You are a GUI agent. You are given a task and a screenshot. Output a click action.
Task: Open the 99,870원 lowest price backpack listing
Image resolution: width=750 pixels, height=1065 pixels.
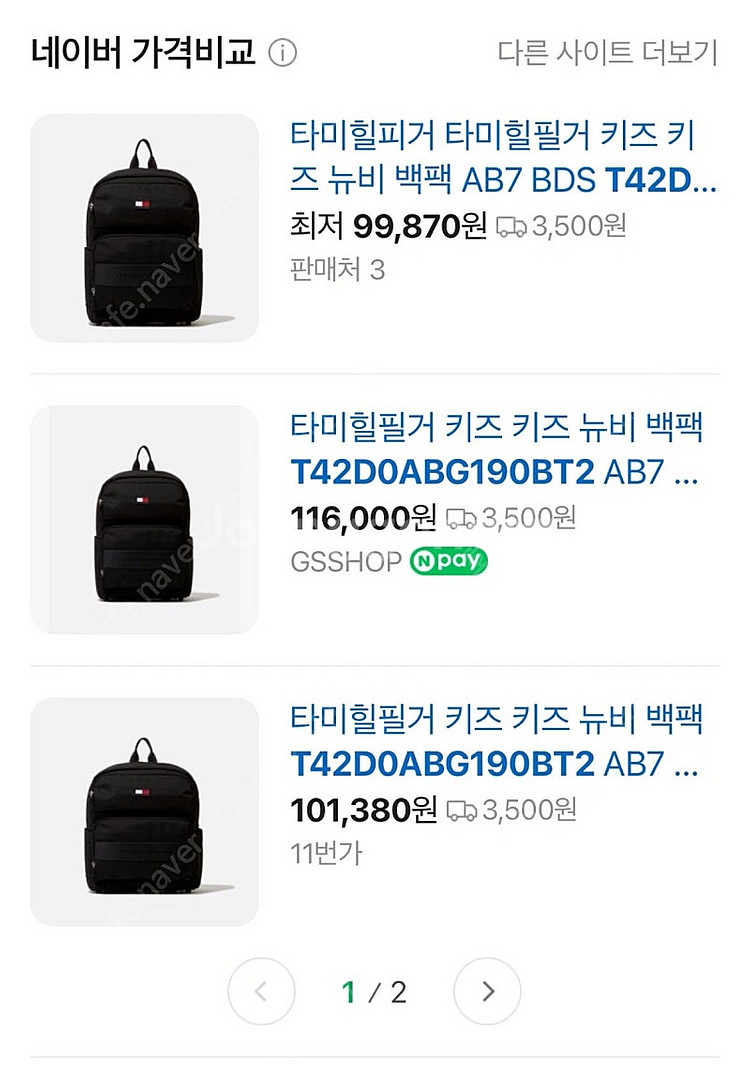pos(503,156)
